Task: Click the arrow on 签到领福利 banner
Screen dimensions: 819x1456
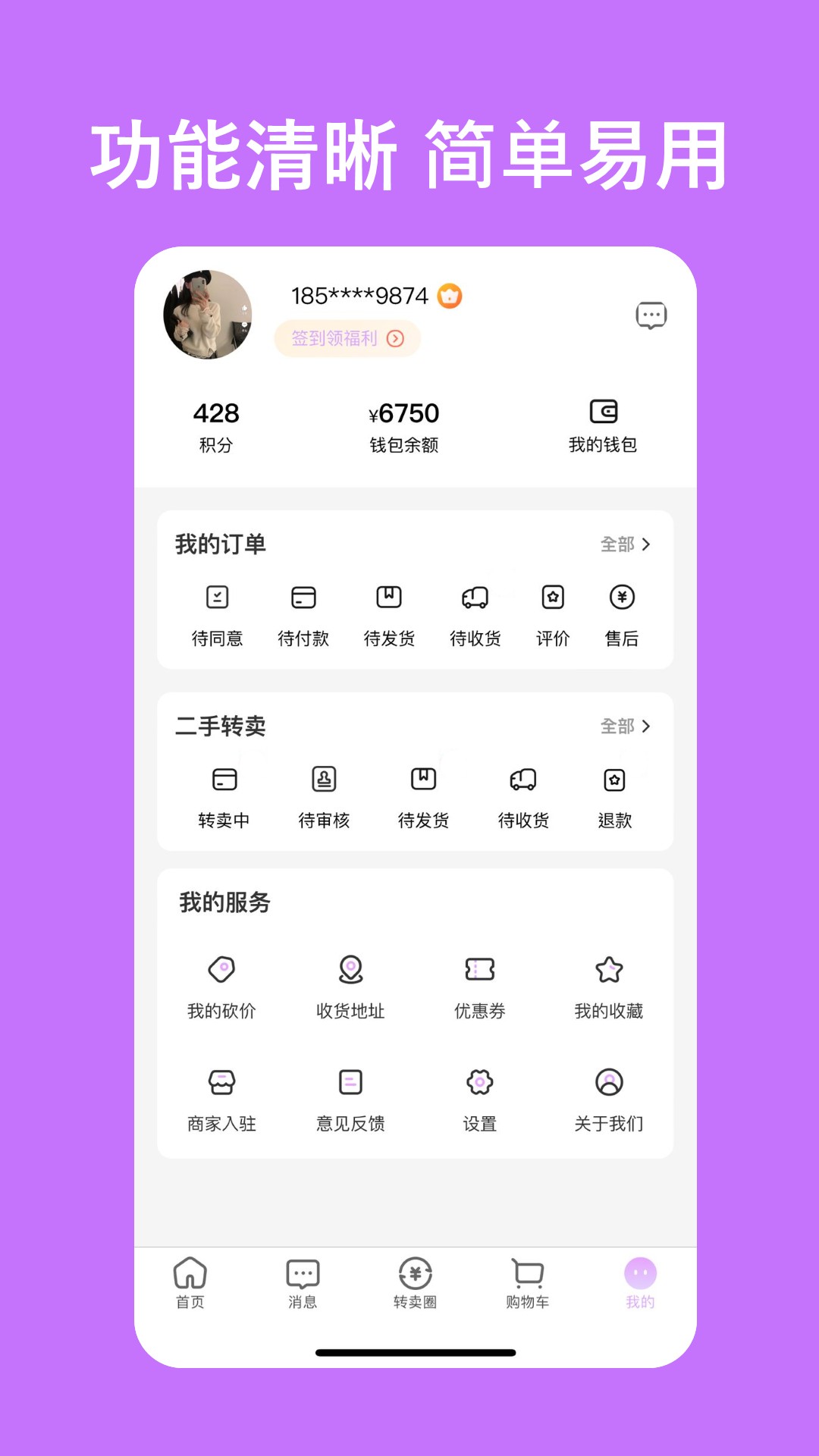Action: [x=394, y=339]
